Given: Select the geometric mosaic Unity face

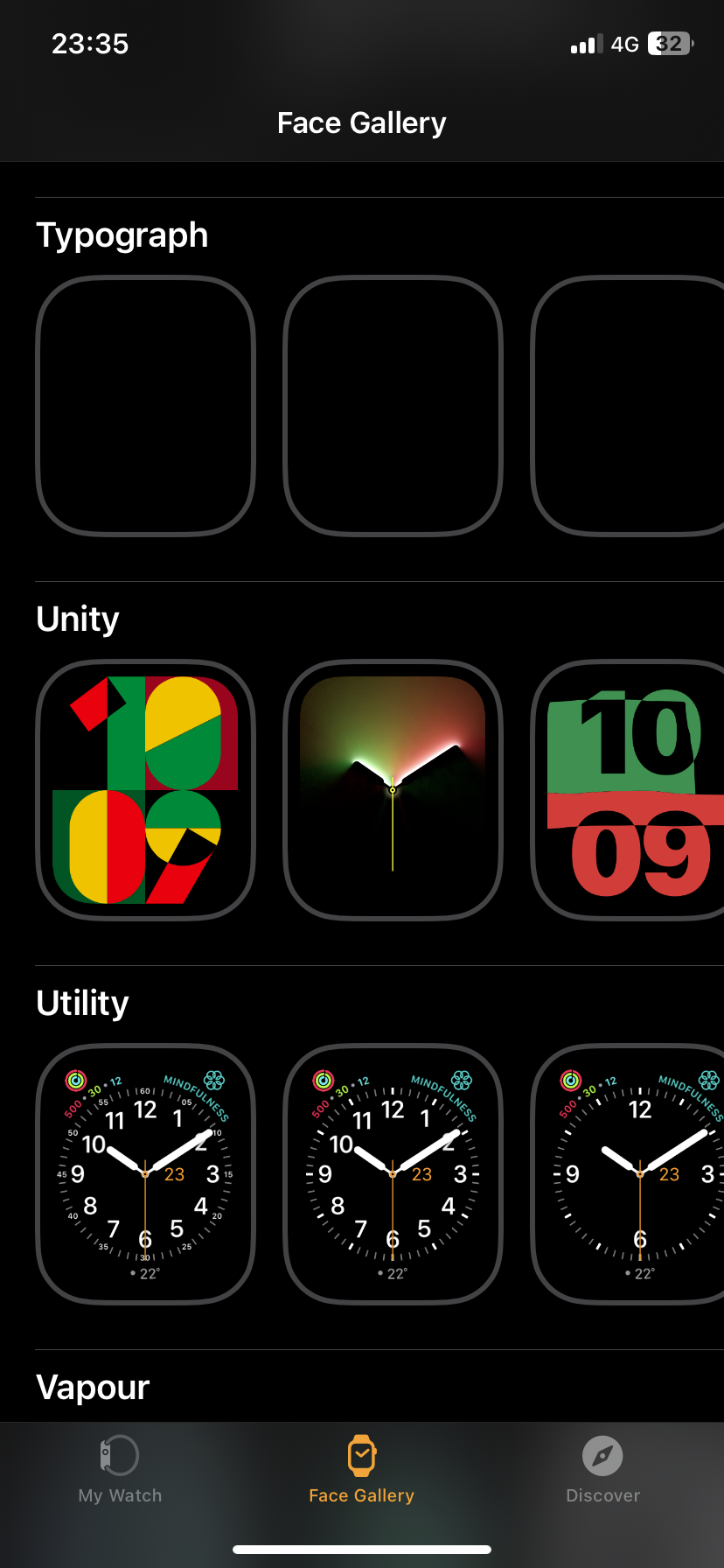Looking at the screenshot, I should tap(145, 789).
